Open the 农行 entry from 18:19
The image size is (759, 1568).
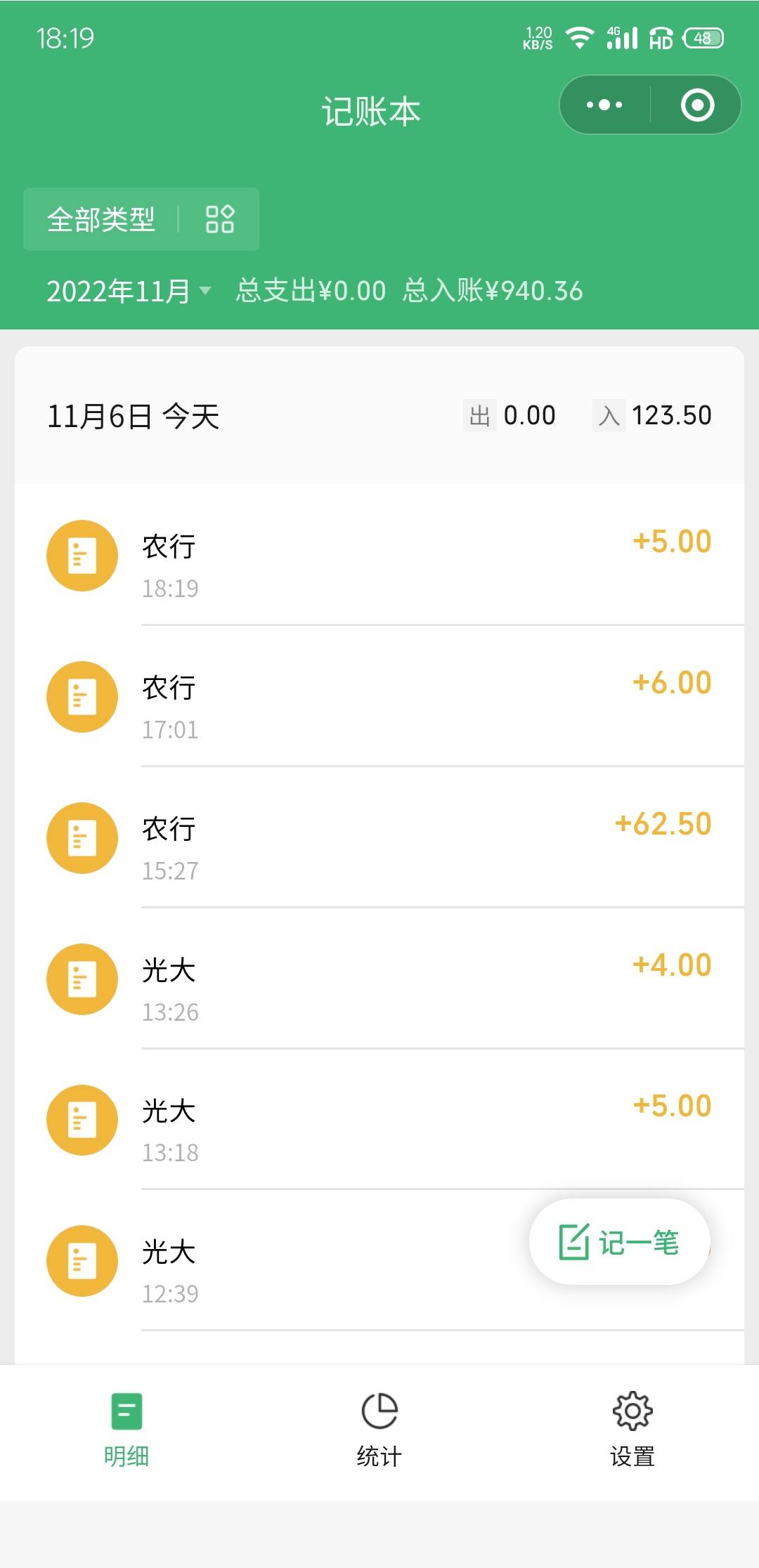pyautogui.click(x=379, y=556)
